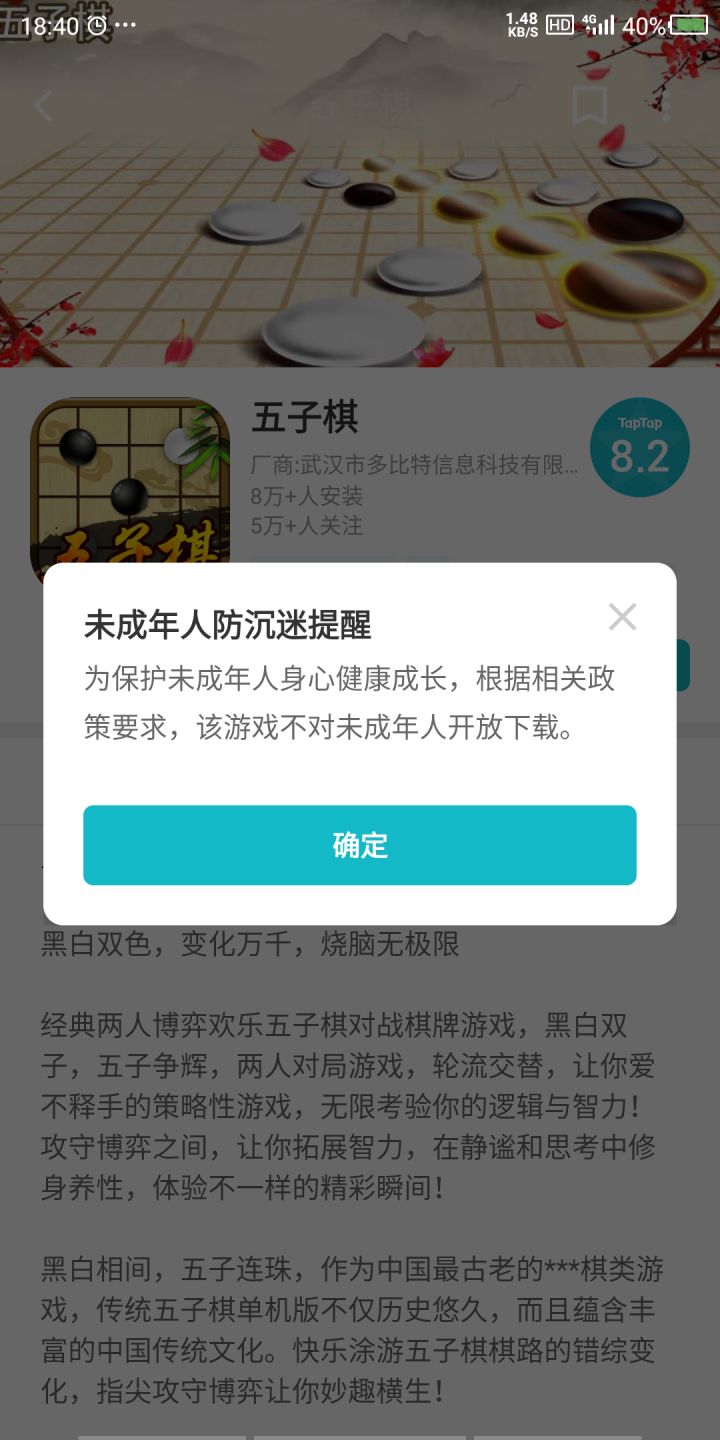Click the back arrow in the header

tap(45, 106)
